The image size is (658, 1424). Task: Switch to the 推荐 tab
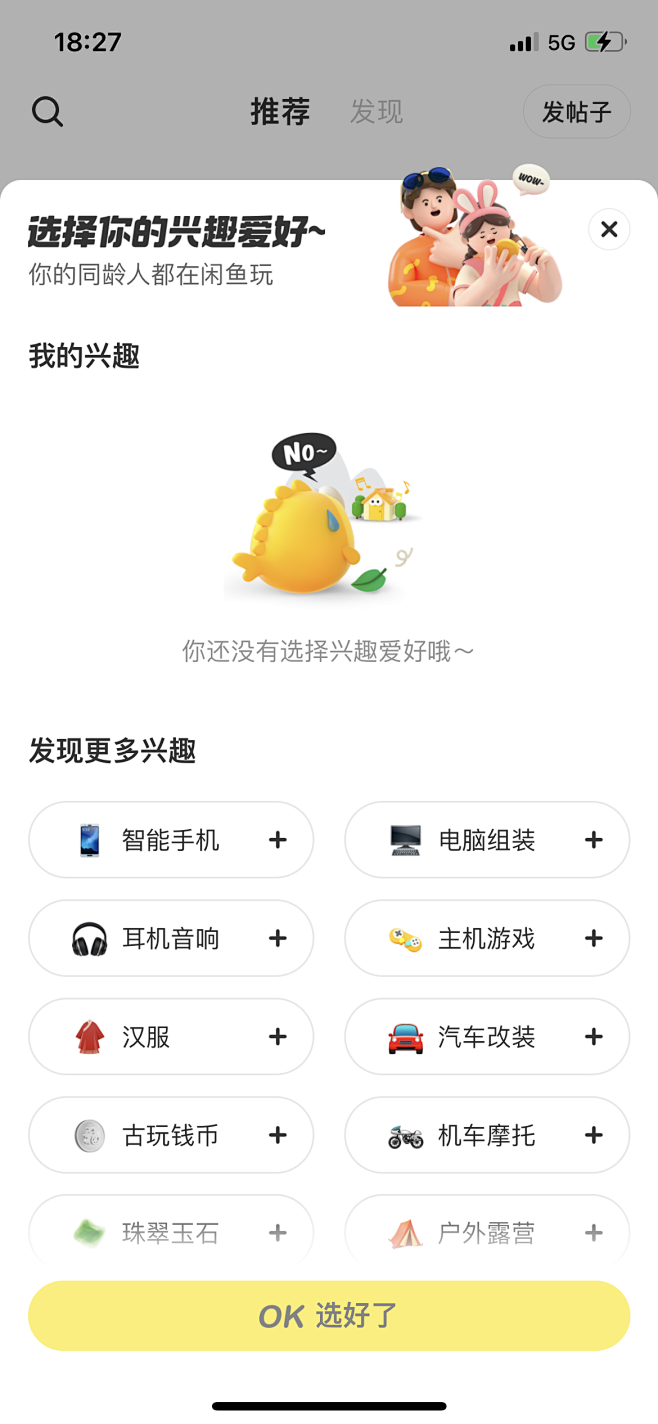tap(280, 111)
